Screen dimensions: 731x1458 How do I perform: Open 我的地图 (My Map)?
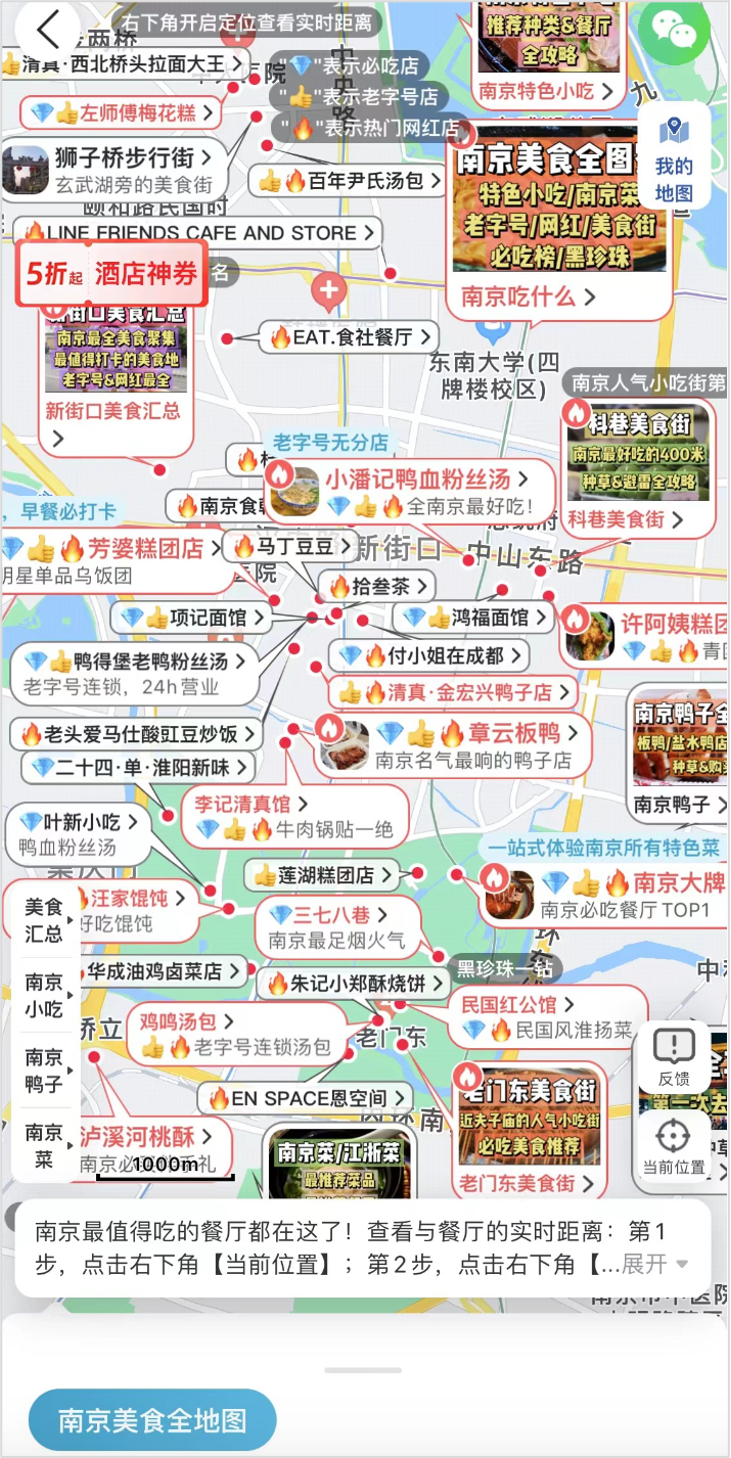673,155
